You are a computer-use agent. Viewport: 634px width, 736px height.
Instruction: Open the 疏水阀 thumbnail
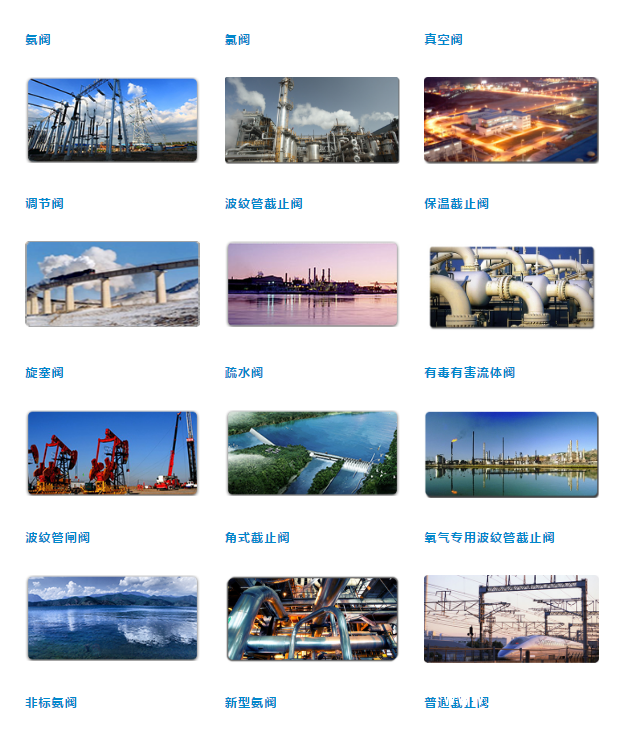tap(312, 284)
